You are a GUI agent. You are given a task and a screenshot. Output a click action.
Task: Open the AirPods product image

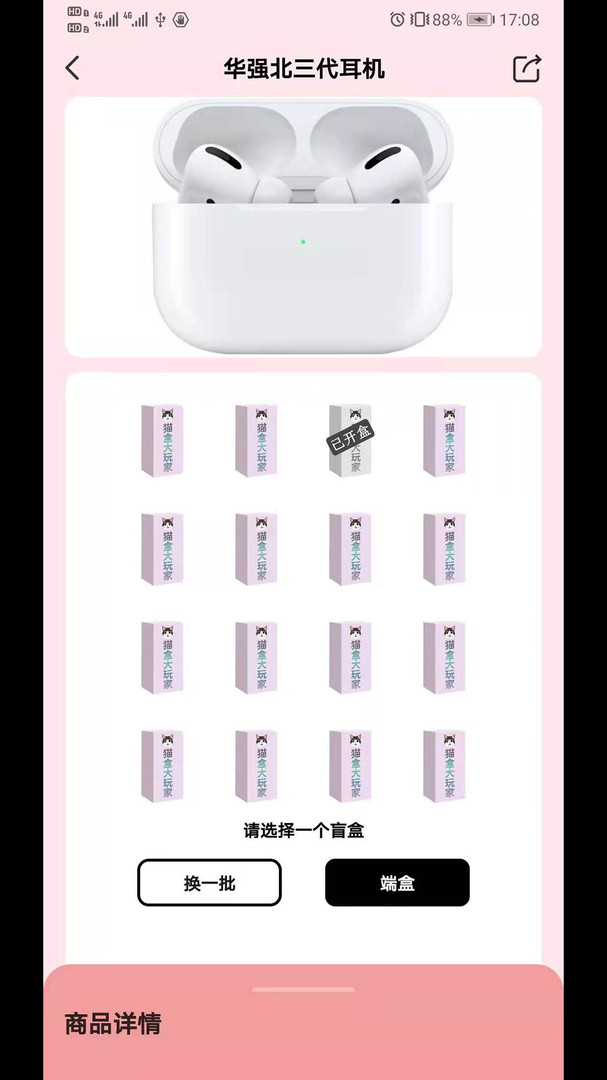tap(303, 227)
